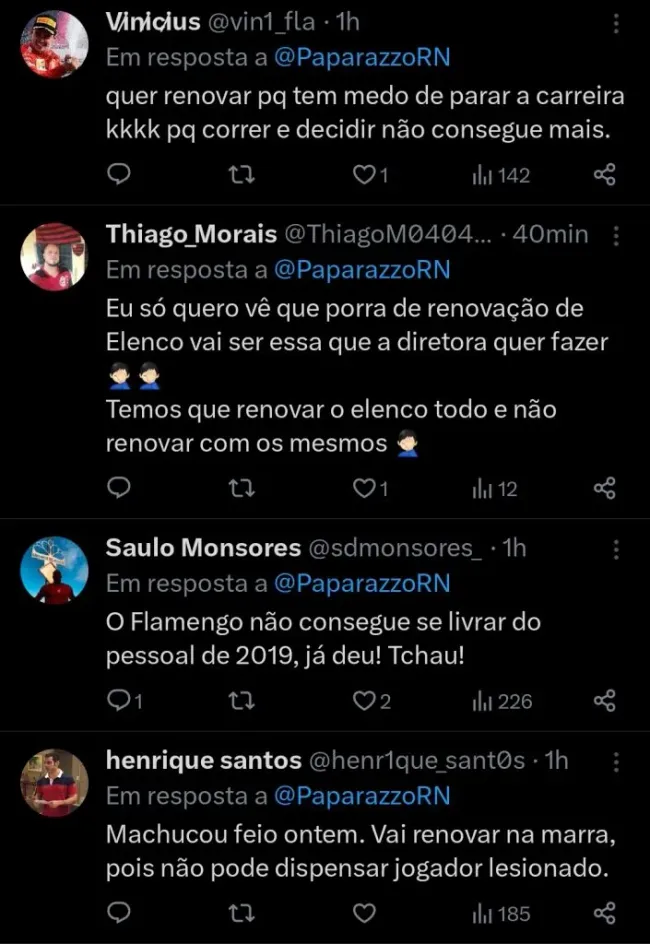
Task: Like henrique santos's tweet
Action: coord(365,913)
